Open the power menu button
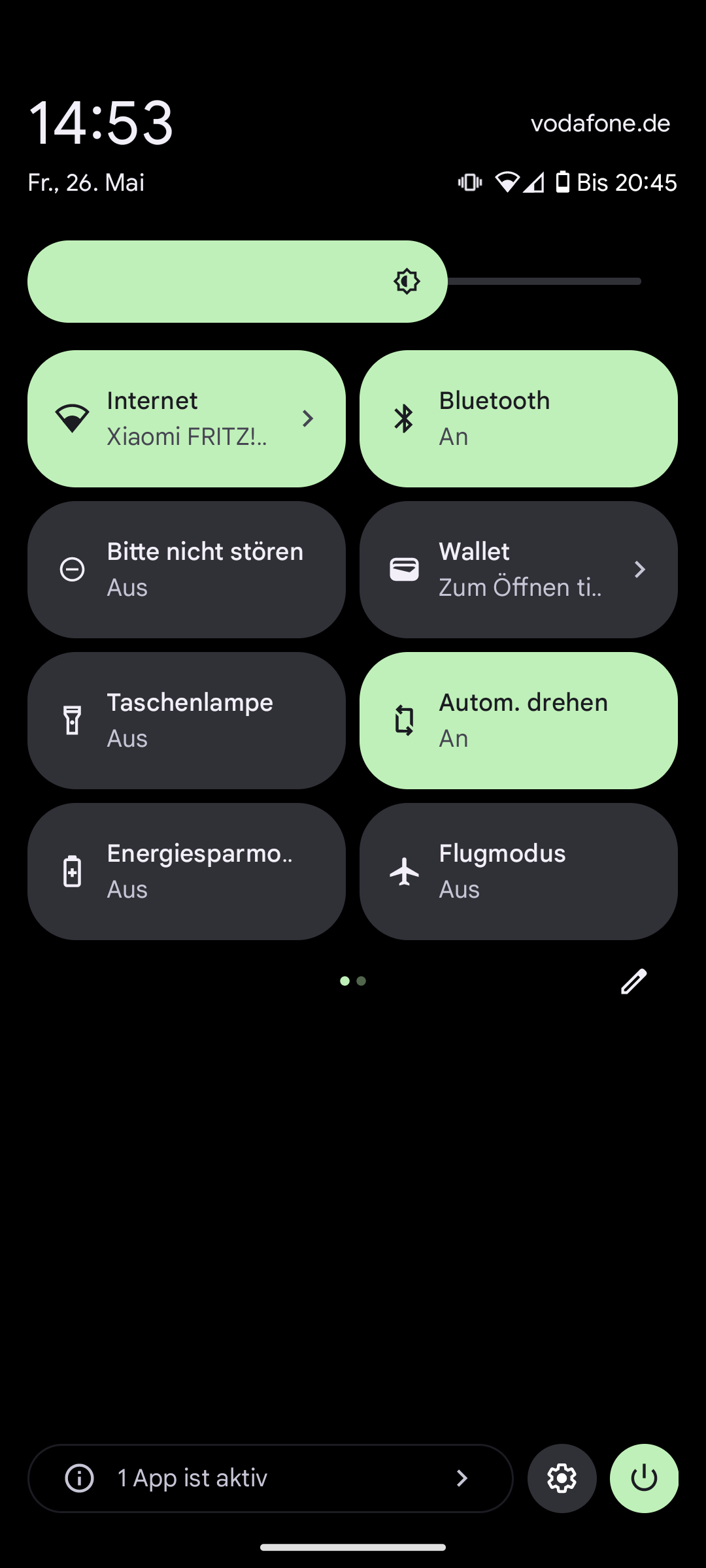 pyautogui.click(x=644, y=1478)
